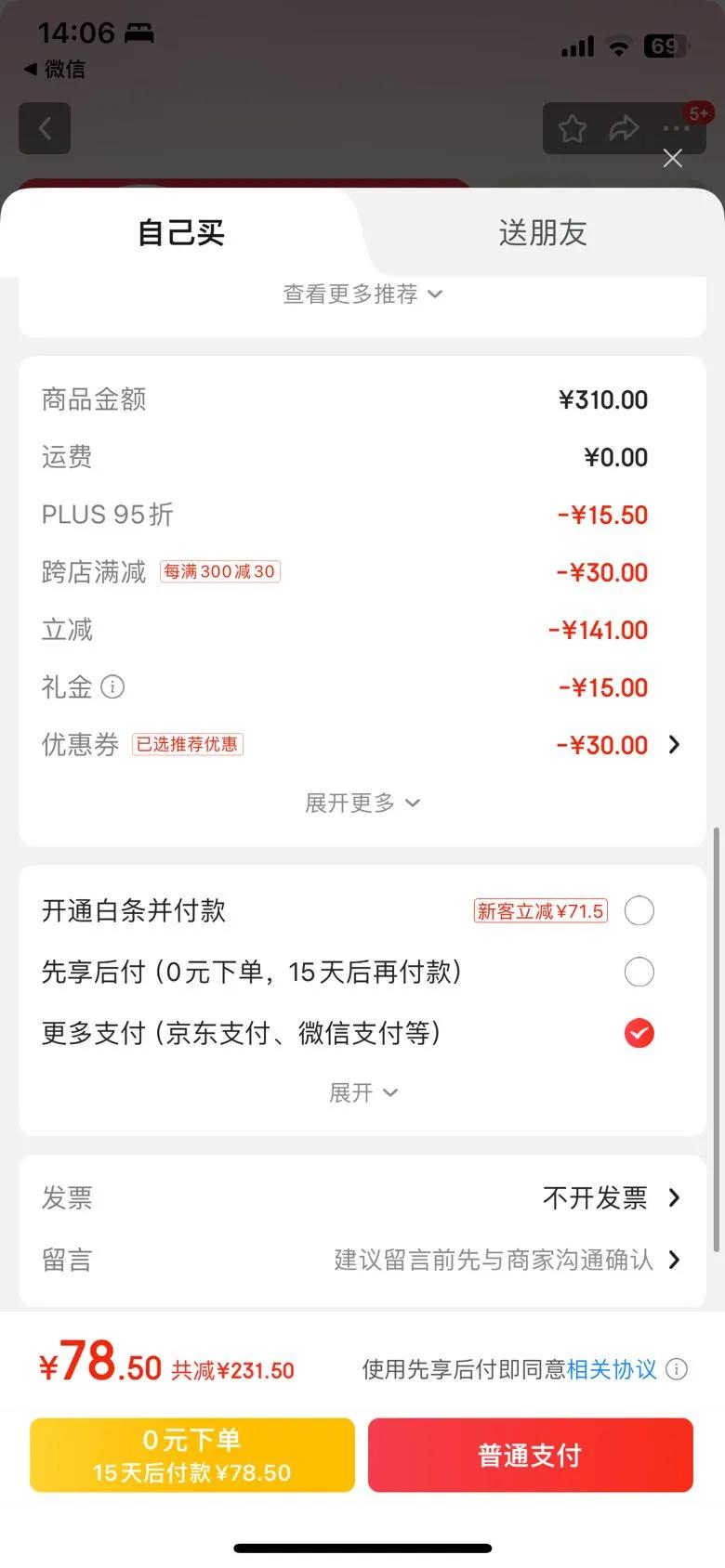
Task: Pay using 普通支付 button
Action: pos(530,1455)
